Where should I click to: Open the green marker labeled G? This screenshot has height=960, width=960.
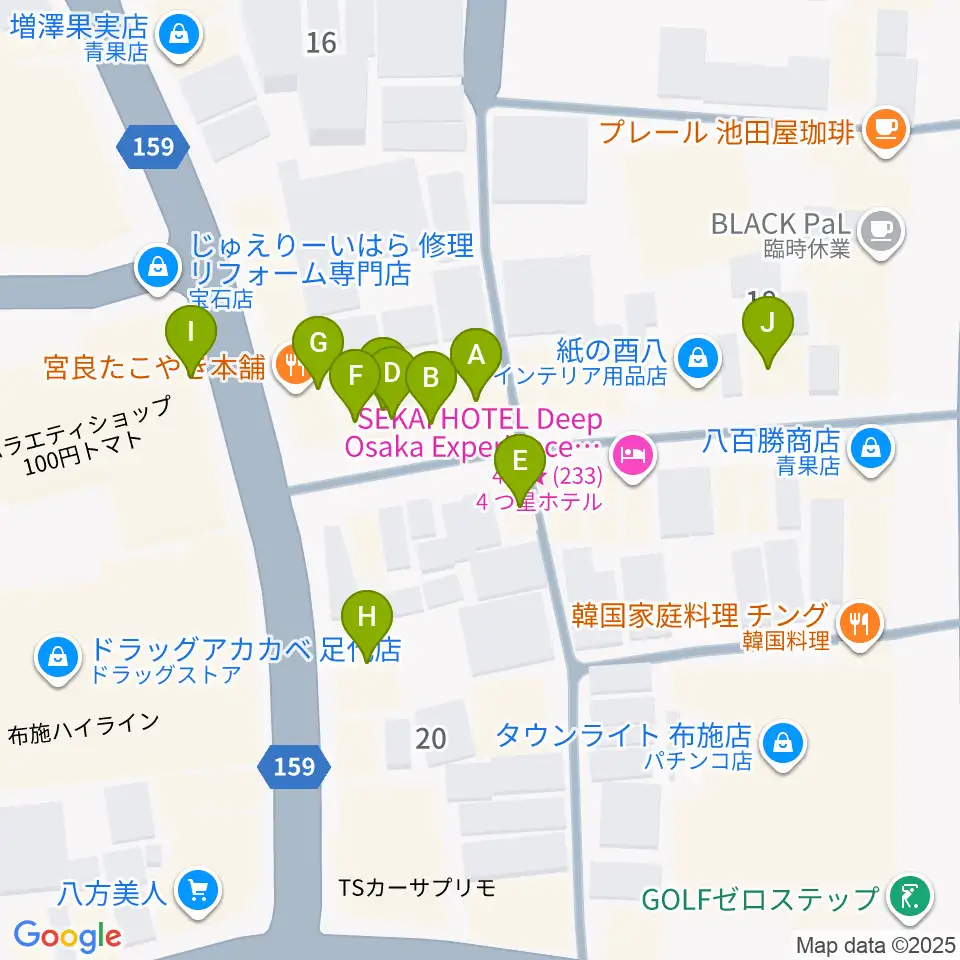click(x=318, y=351)
